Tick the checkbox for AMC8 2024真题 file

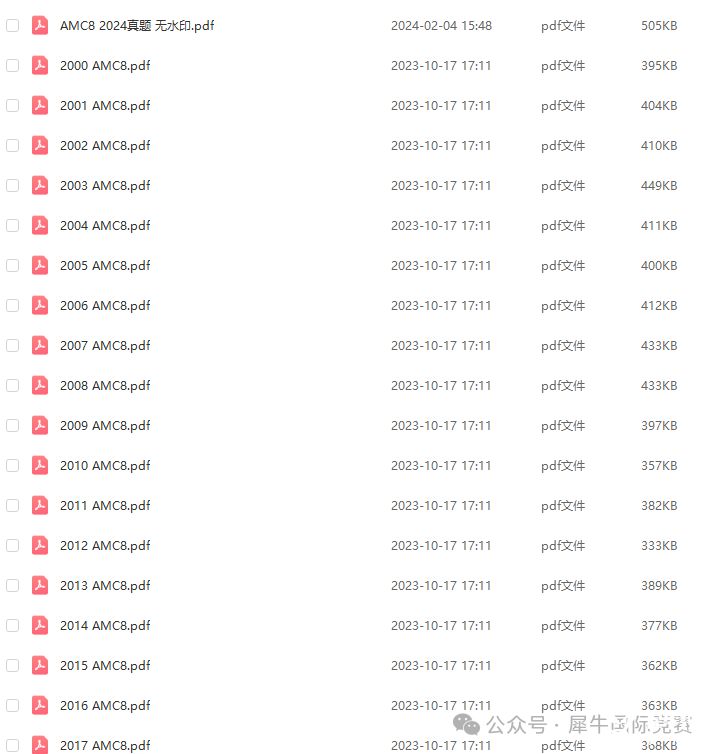click(12, 25)
